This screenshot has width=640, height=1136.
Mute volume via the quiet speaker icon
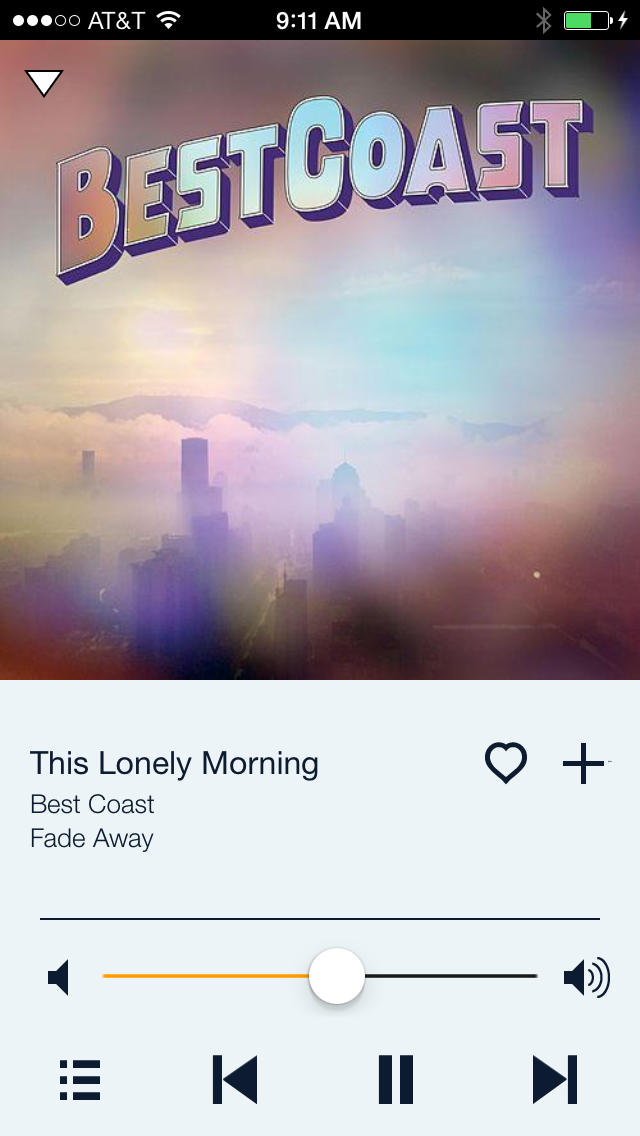pos(59,977)
